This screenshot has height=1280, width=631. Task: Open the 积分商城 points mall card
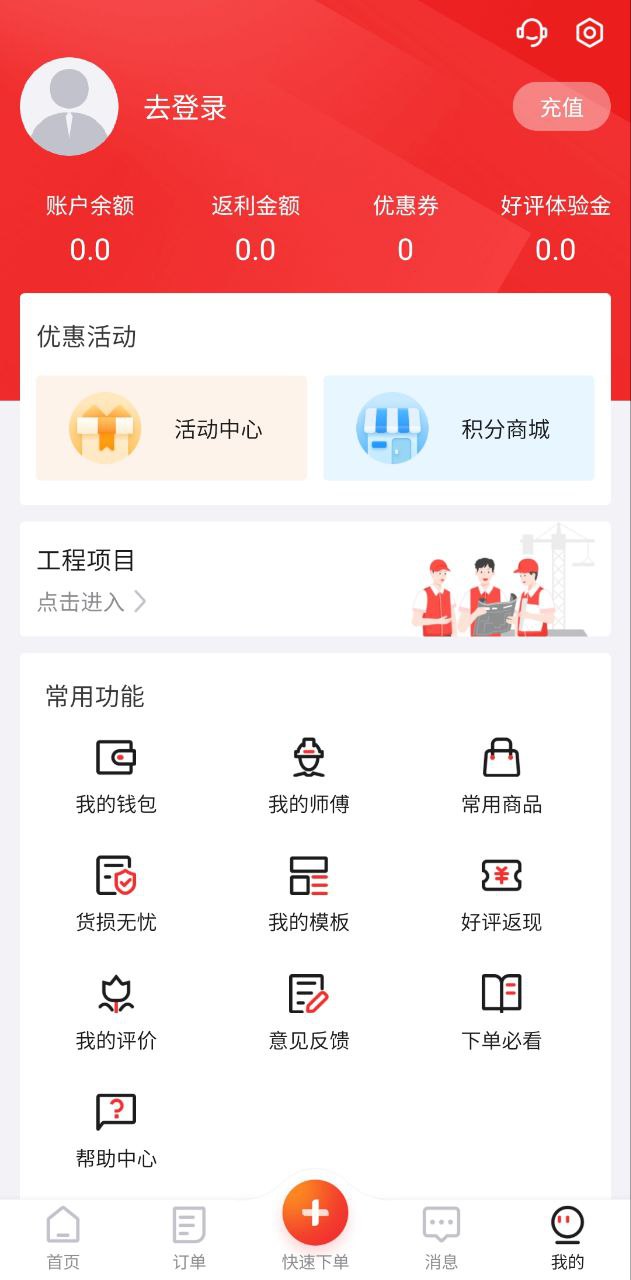459,429
